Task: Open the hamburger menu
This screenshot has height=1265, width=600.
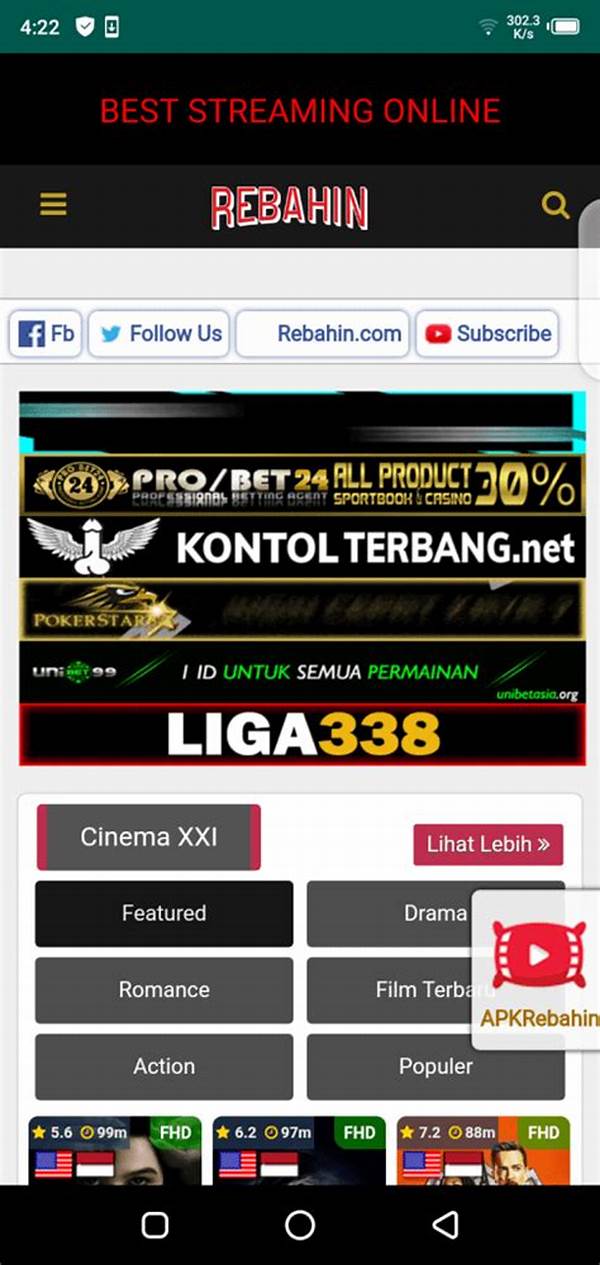Action: coord(53,205)
